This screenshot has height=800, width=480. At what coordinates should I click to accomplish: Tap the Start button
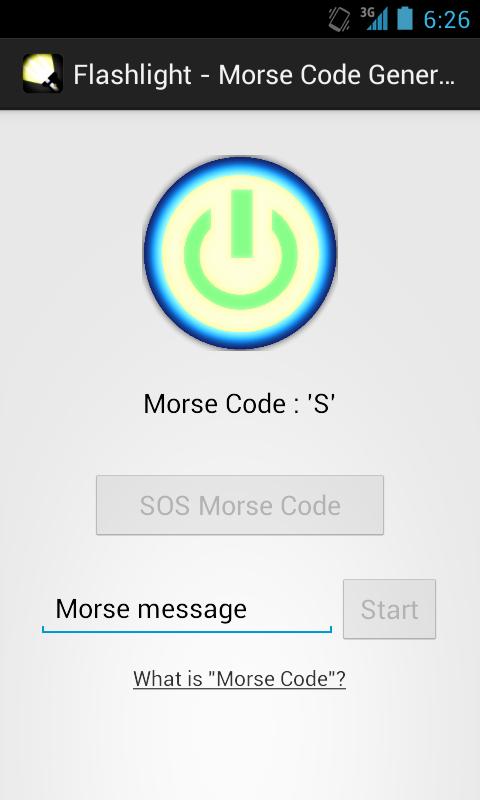pos(390,609)
